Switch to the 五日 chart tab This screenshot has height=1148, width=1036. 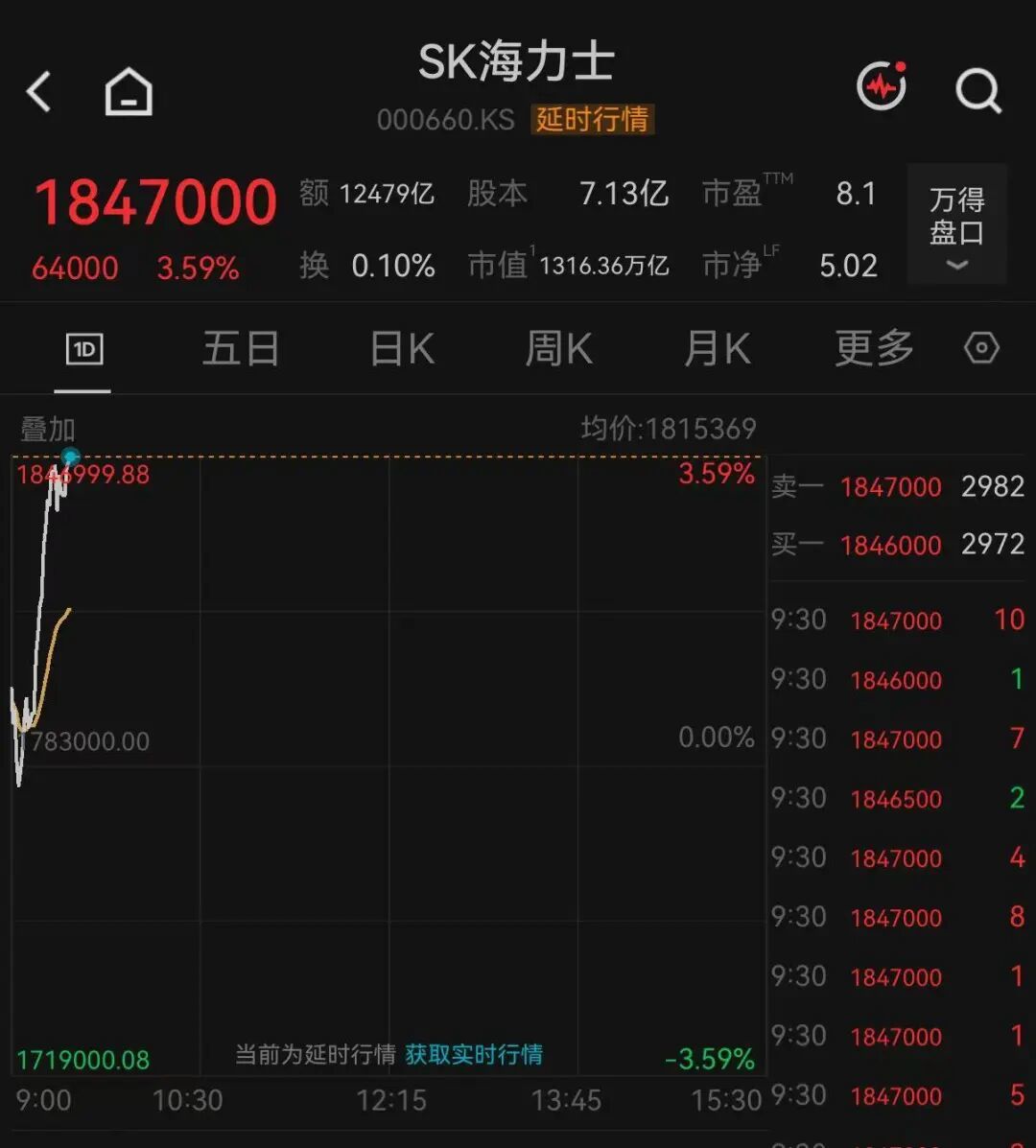tap(241, 348)
